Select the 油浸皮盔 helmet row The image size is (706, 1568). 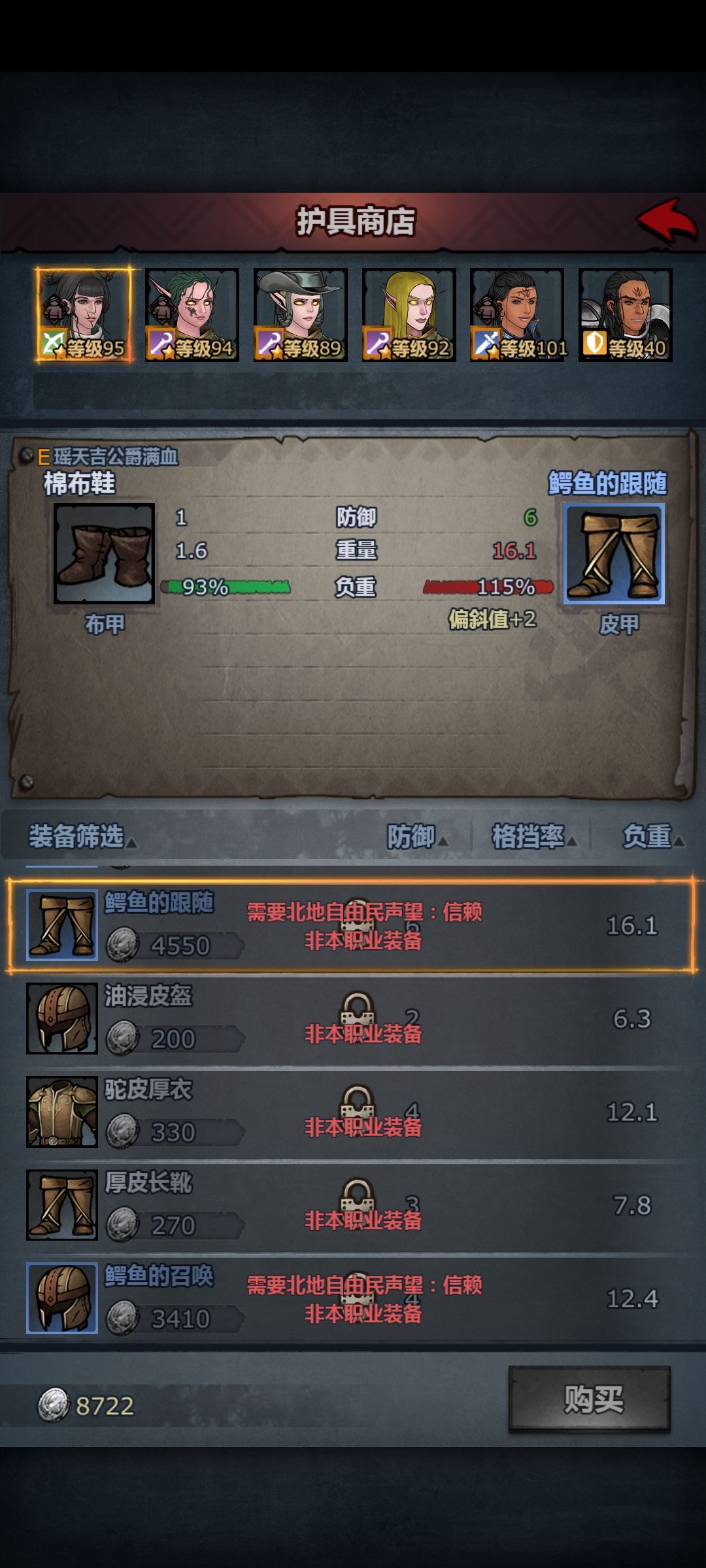coord(353,1019)
